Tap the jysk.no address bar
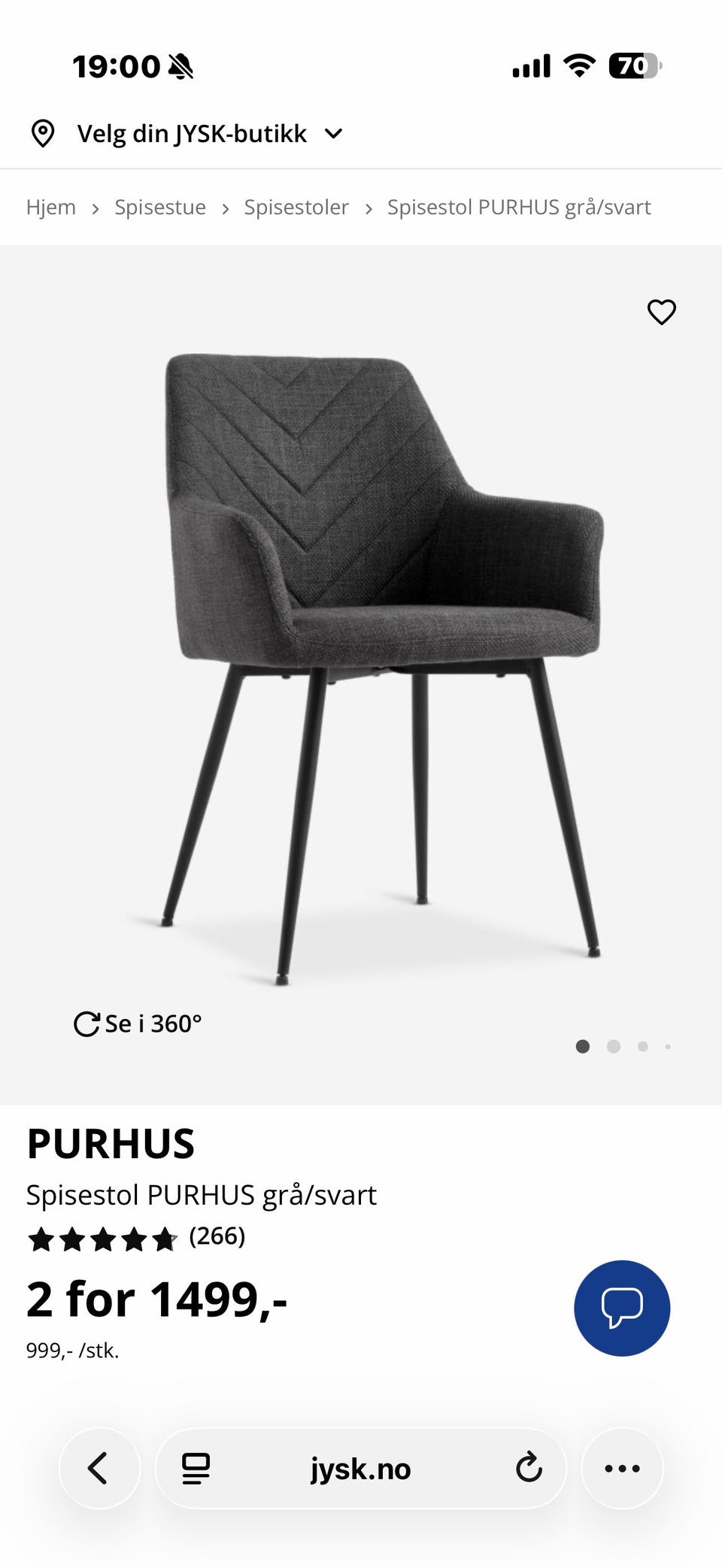Image resolution: width=722 pixels, height=1568 pixels. (x=360, y=1468)
